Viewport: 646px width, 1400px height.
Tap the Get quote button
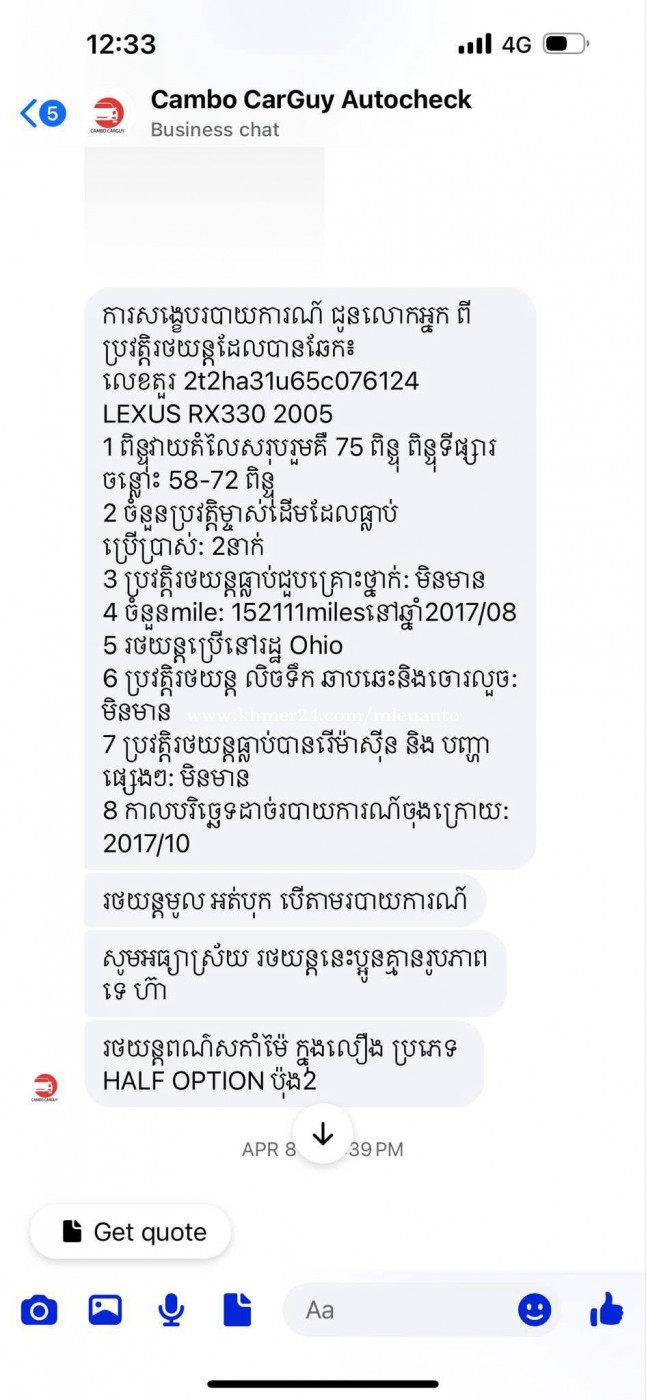131,1232
